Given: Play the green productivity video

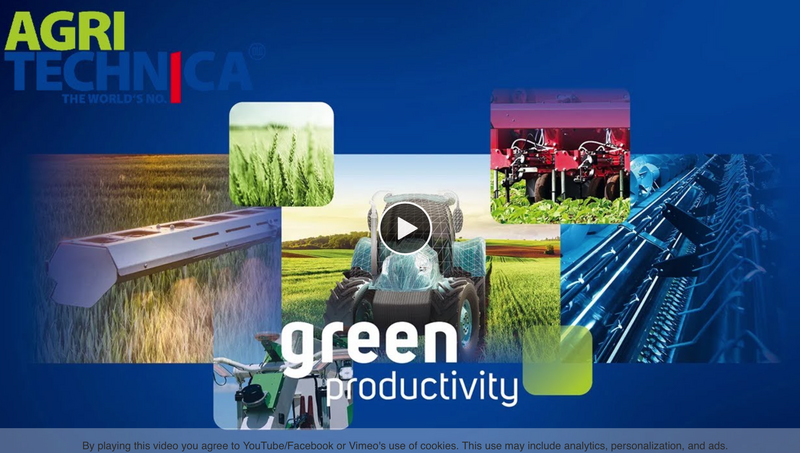Looking at the screenshot, I should [x=405, y=228].
